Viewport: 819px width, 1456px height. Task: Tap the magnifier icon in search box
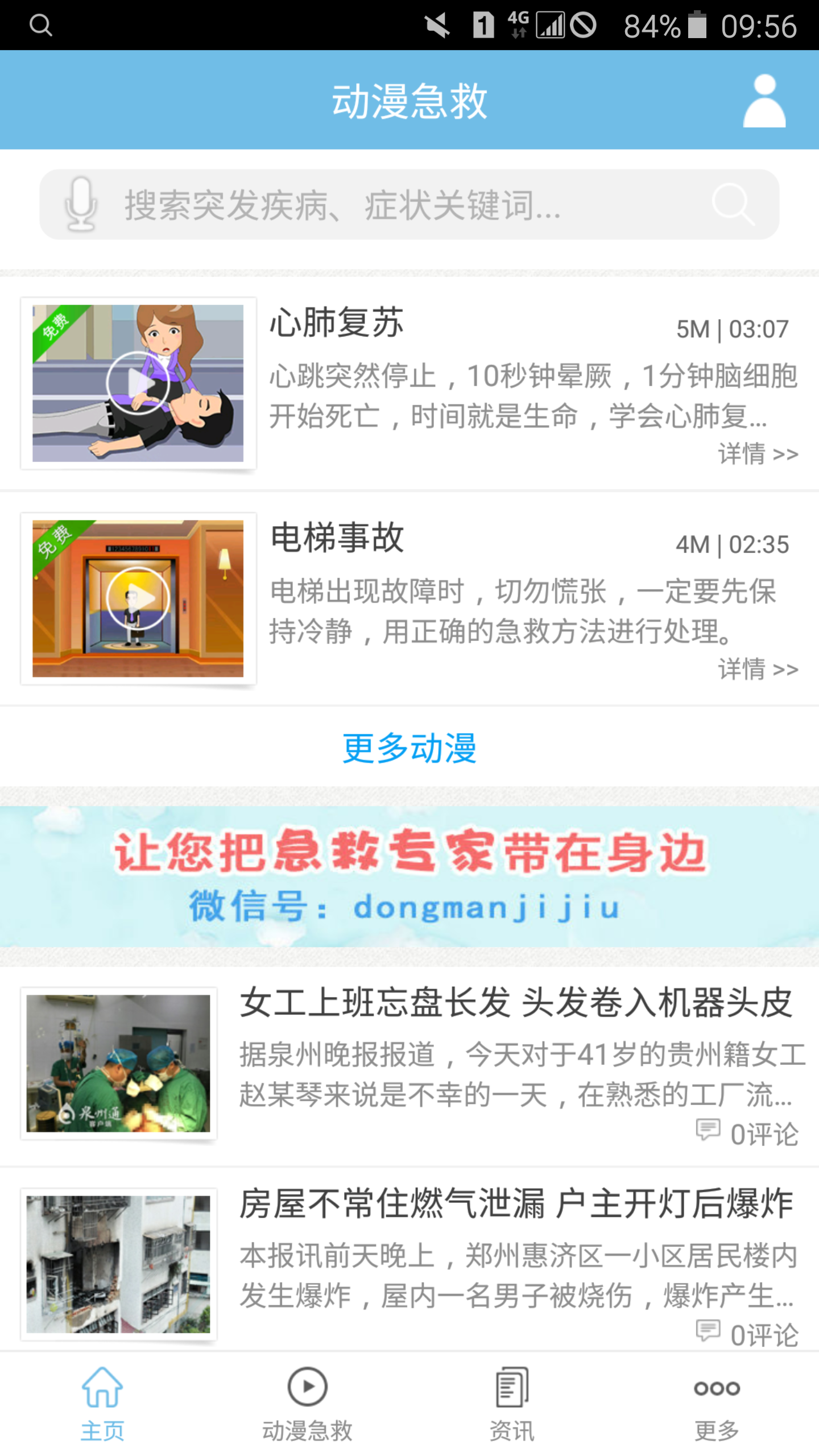pyautogui.click(x=733, y=204)
